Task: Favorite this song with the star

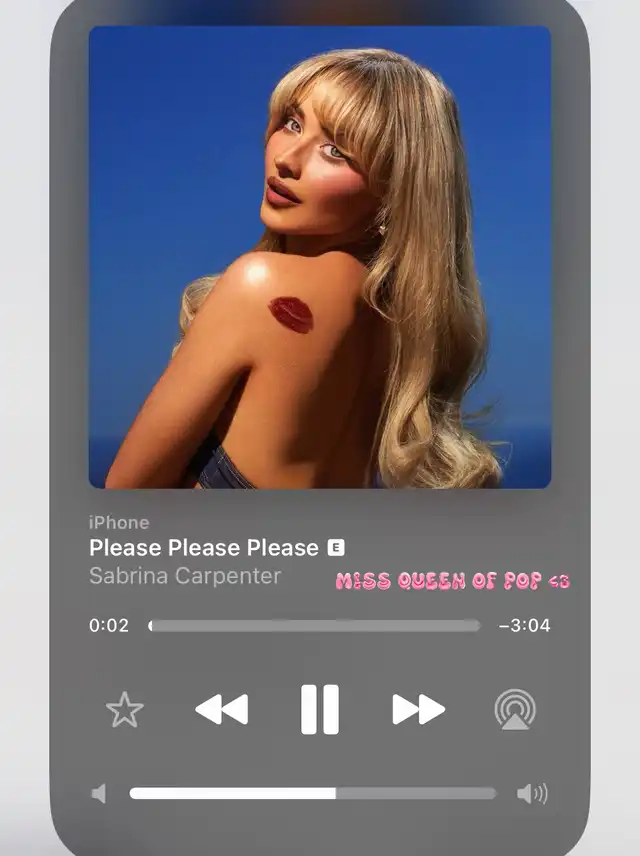Action: [x=125, y=710]
